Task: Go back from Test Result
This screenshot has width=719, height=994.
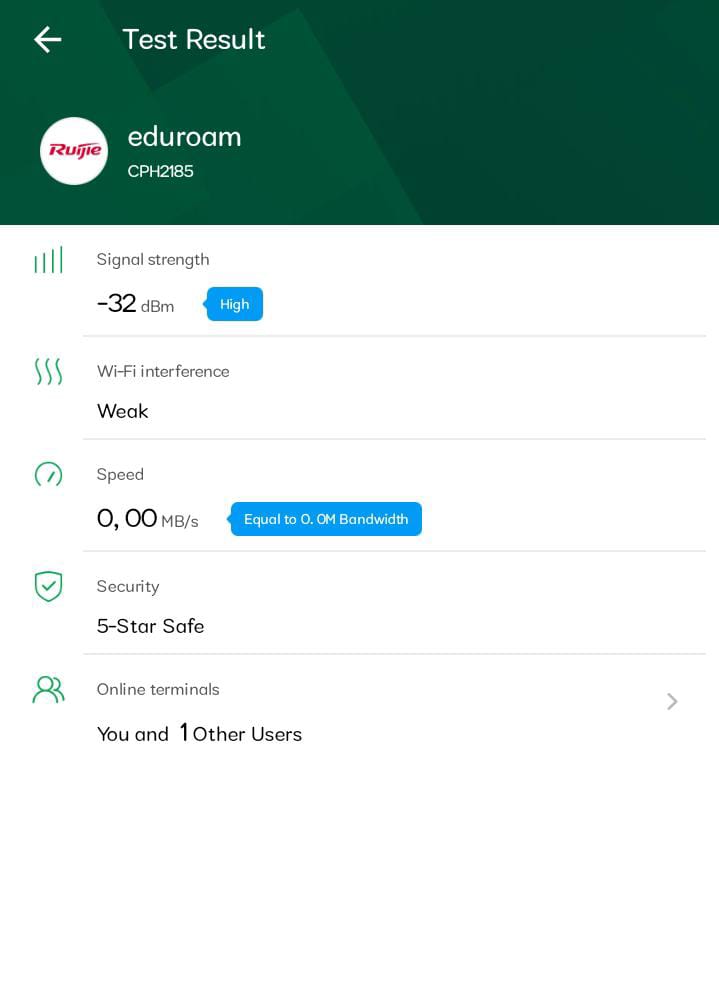Action: pyautogui.click(x=47, y=39)
